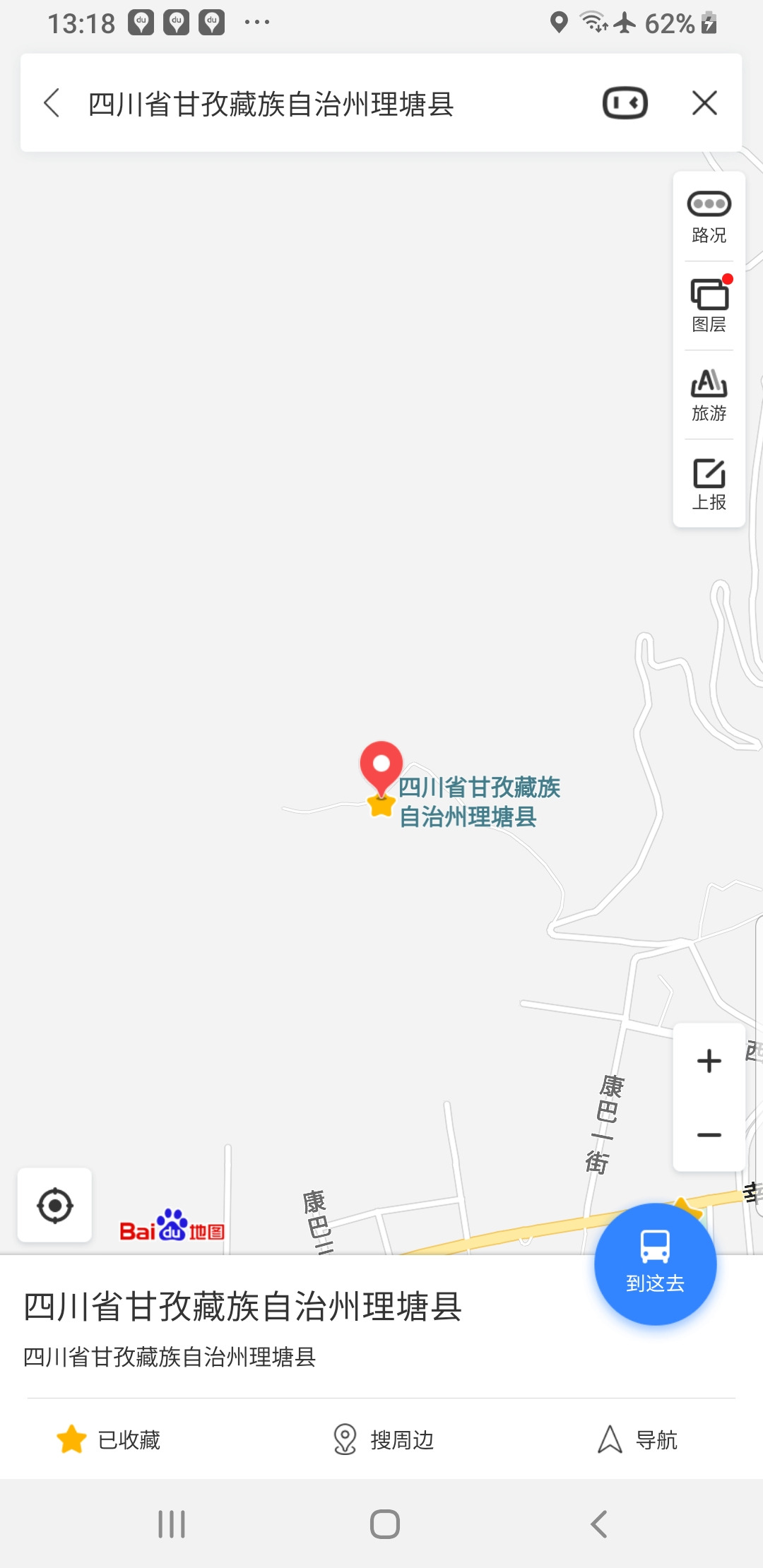Start navigation with 导航
Screen dimensions: 763x1568
point(637,1439)
